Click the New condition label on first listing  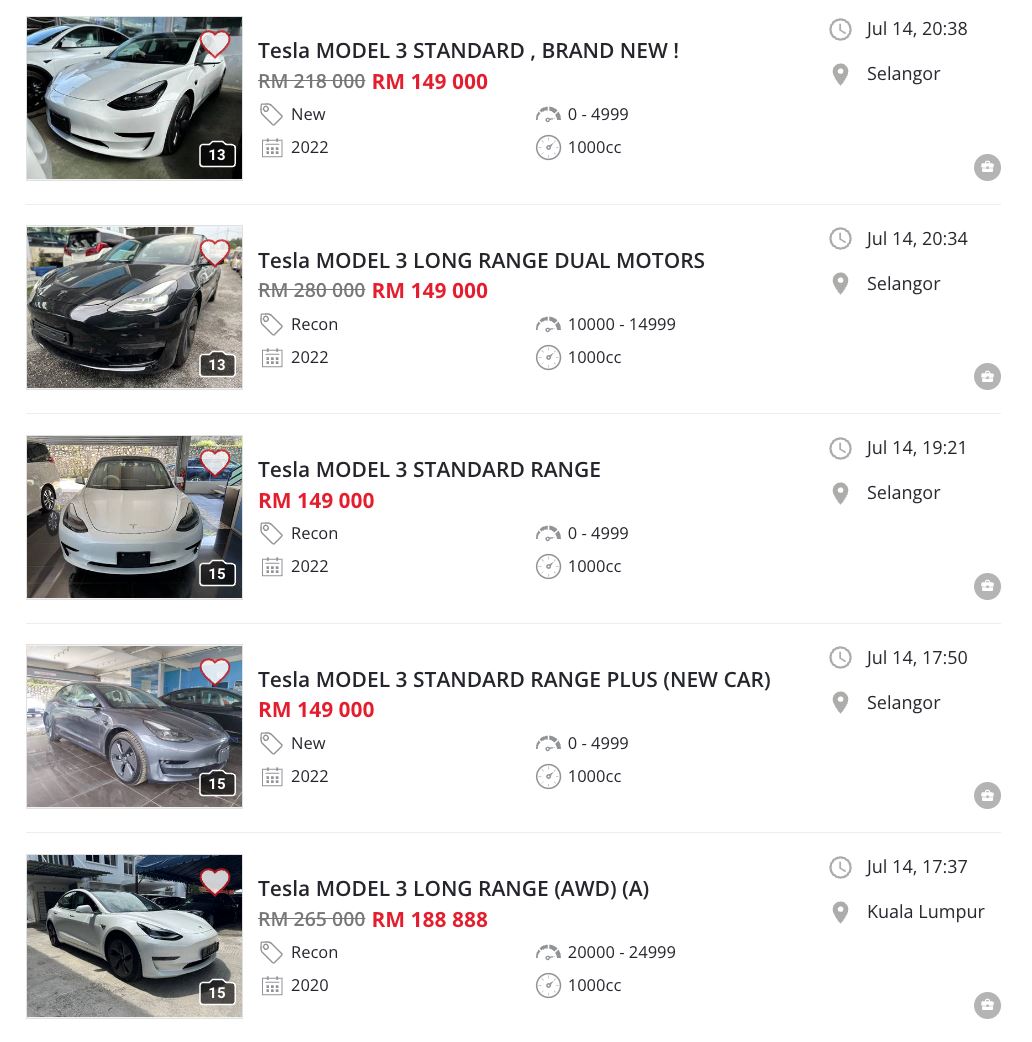tap(308, 114)
